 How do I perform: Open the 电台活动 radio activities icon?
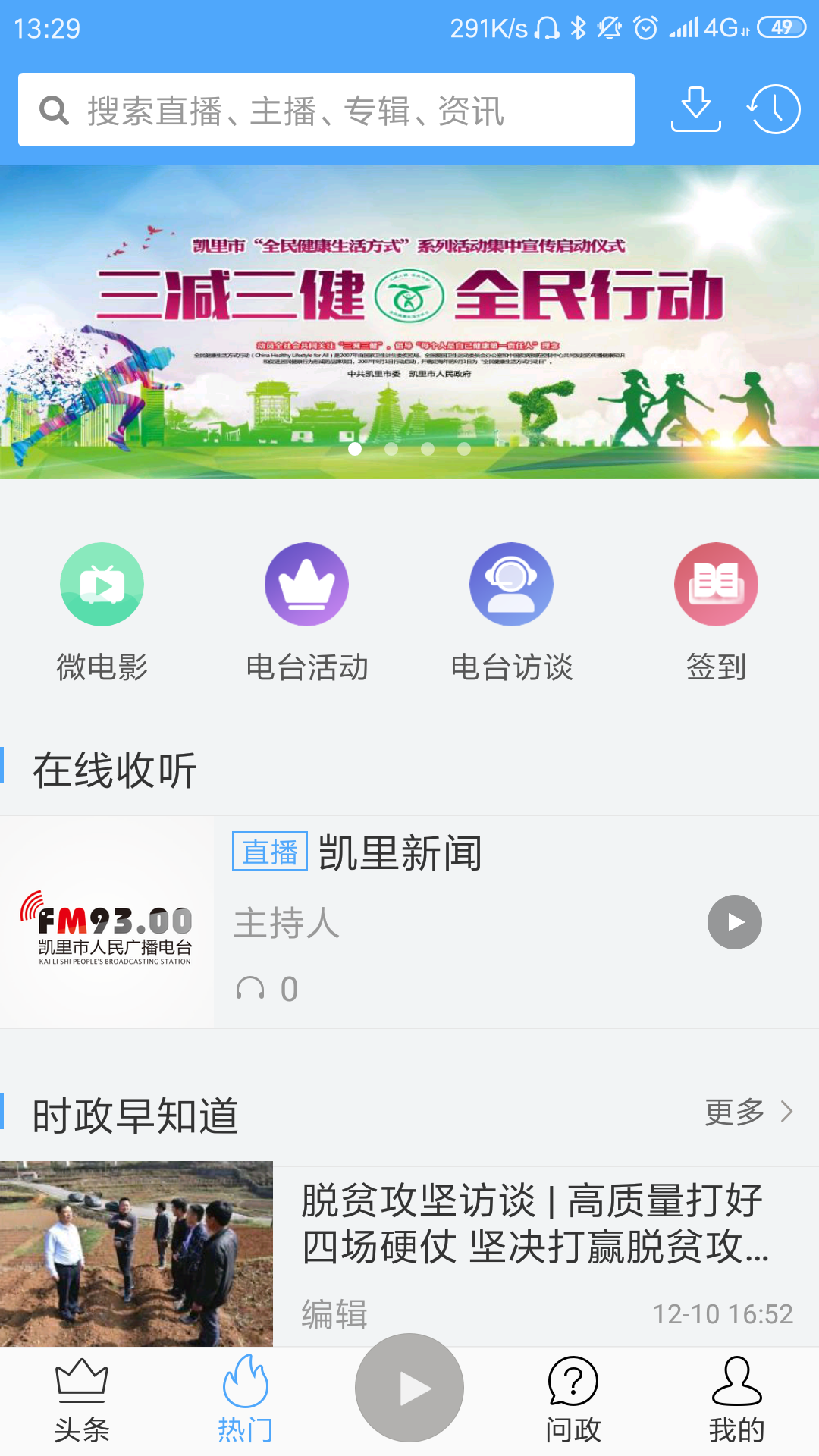306,584
